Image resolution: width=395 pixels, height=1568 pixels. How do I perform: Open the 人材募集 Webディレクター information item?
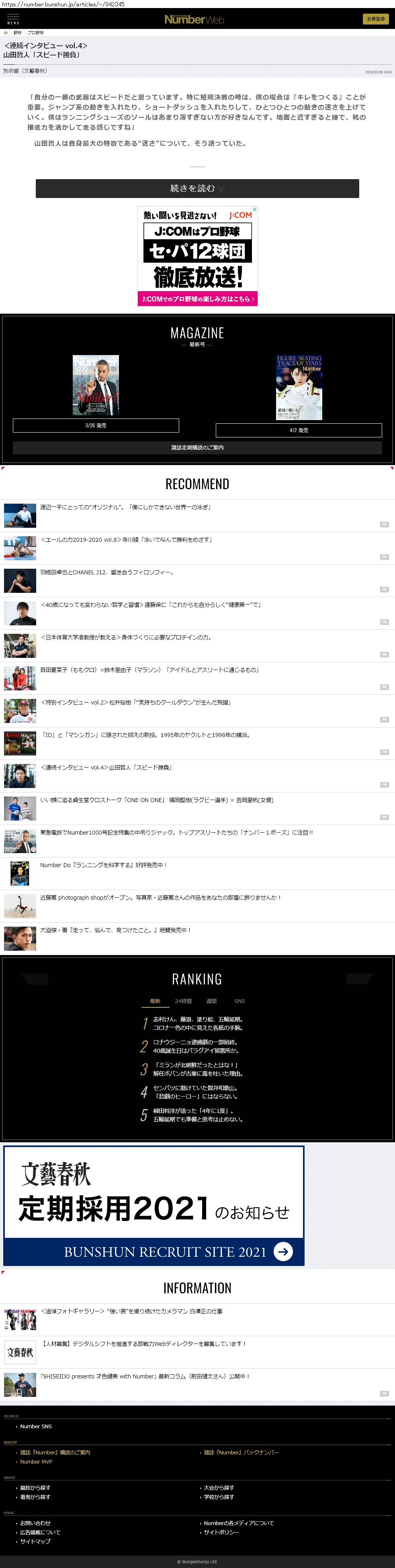143,1343
